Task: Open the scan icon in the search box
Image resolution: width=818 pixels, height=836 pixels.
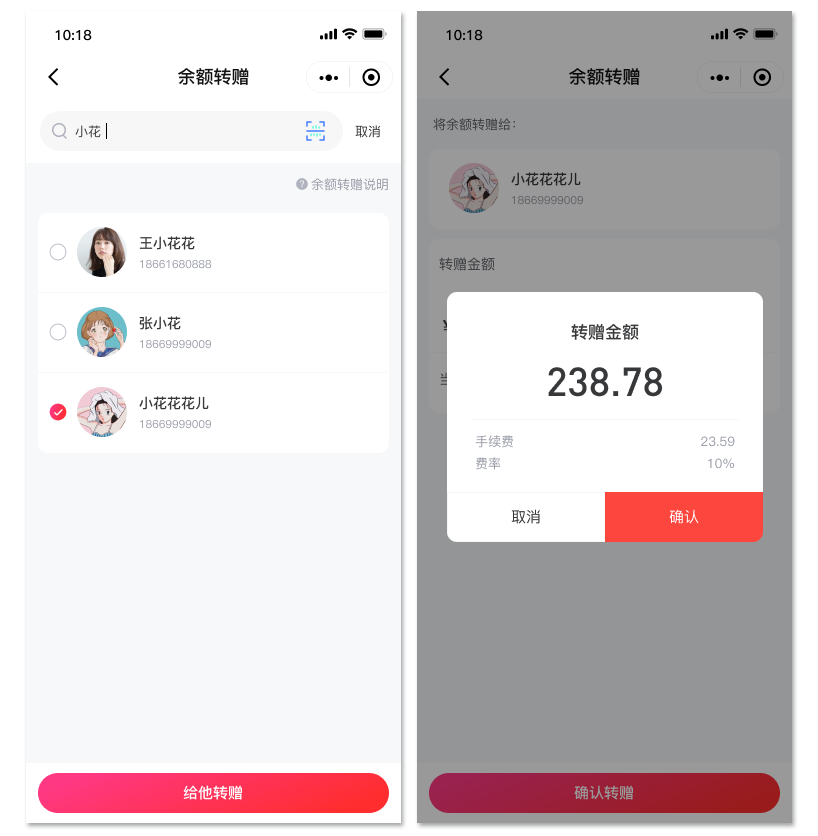Action: 315,131
